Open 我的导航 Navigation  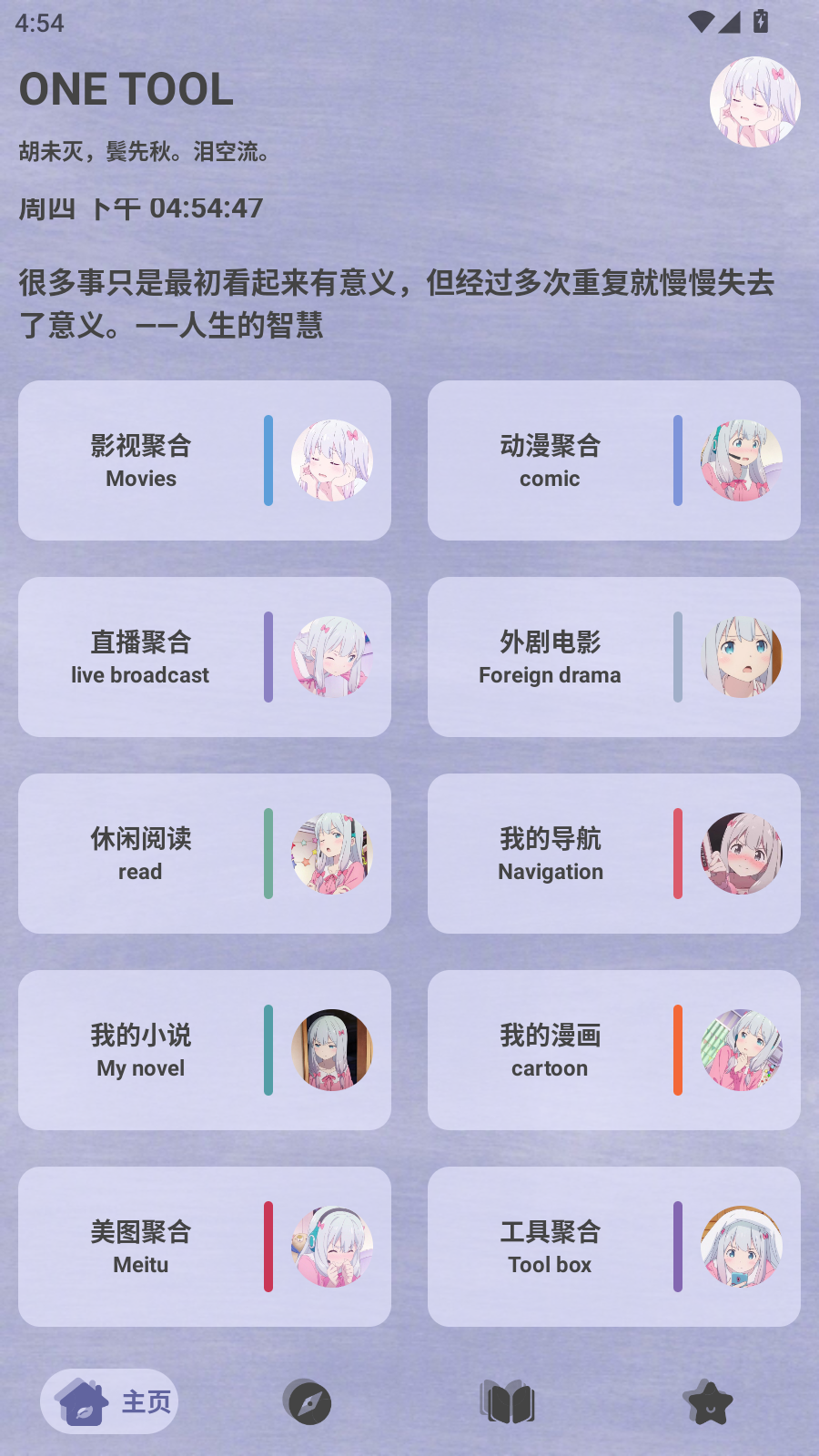pos(613,853)
